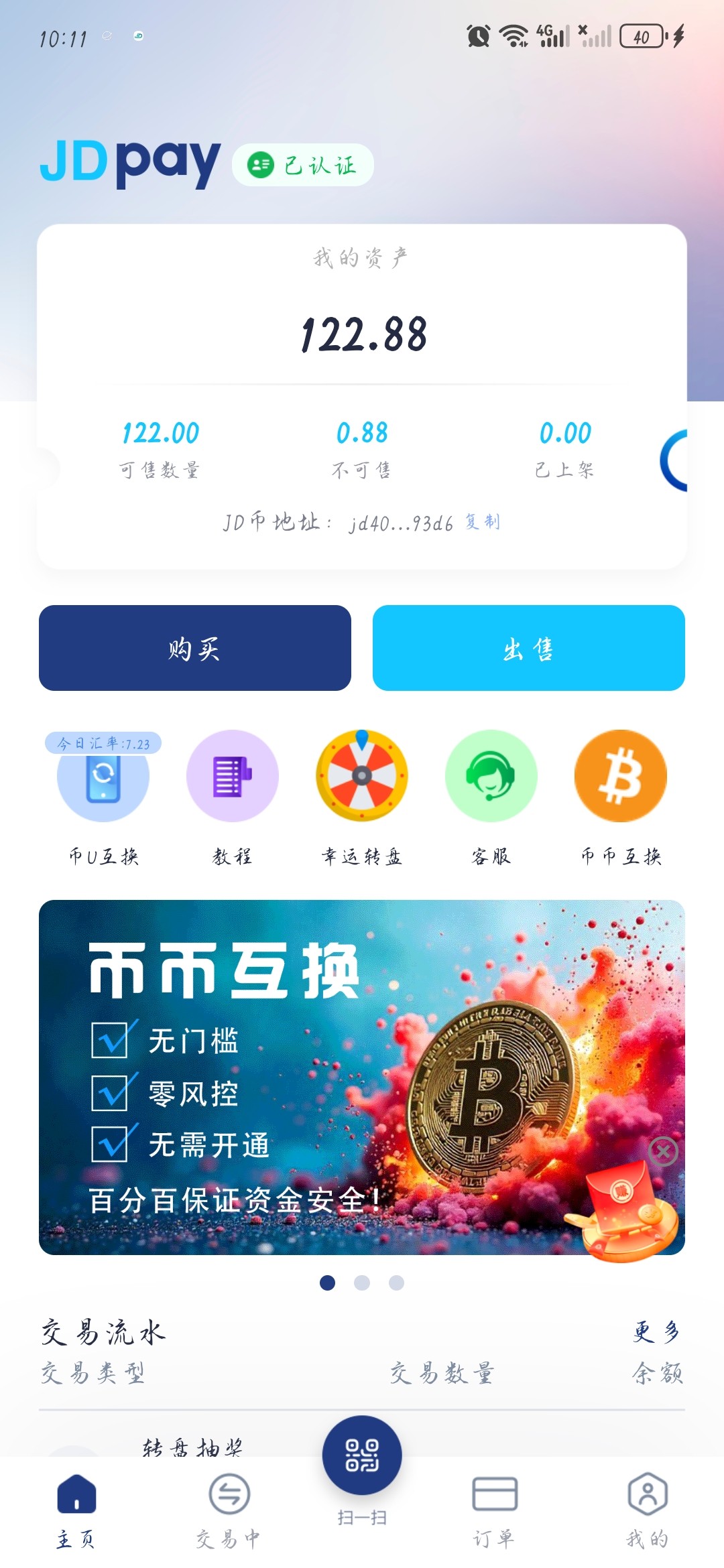Open the 币币互换 bitcoin shortcut
This screenshot has height=1568, width=724.
(x=621, y=797)
